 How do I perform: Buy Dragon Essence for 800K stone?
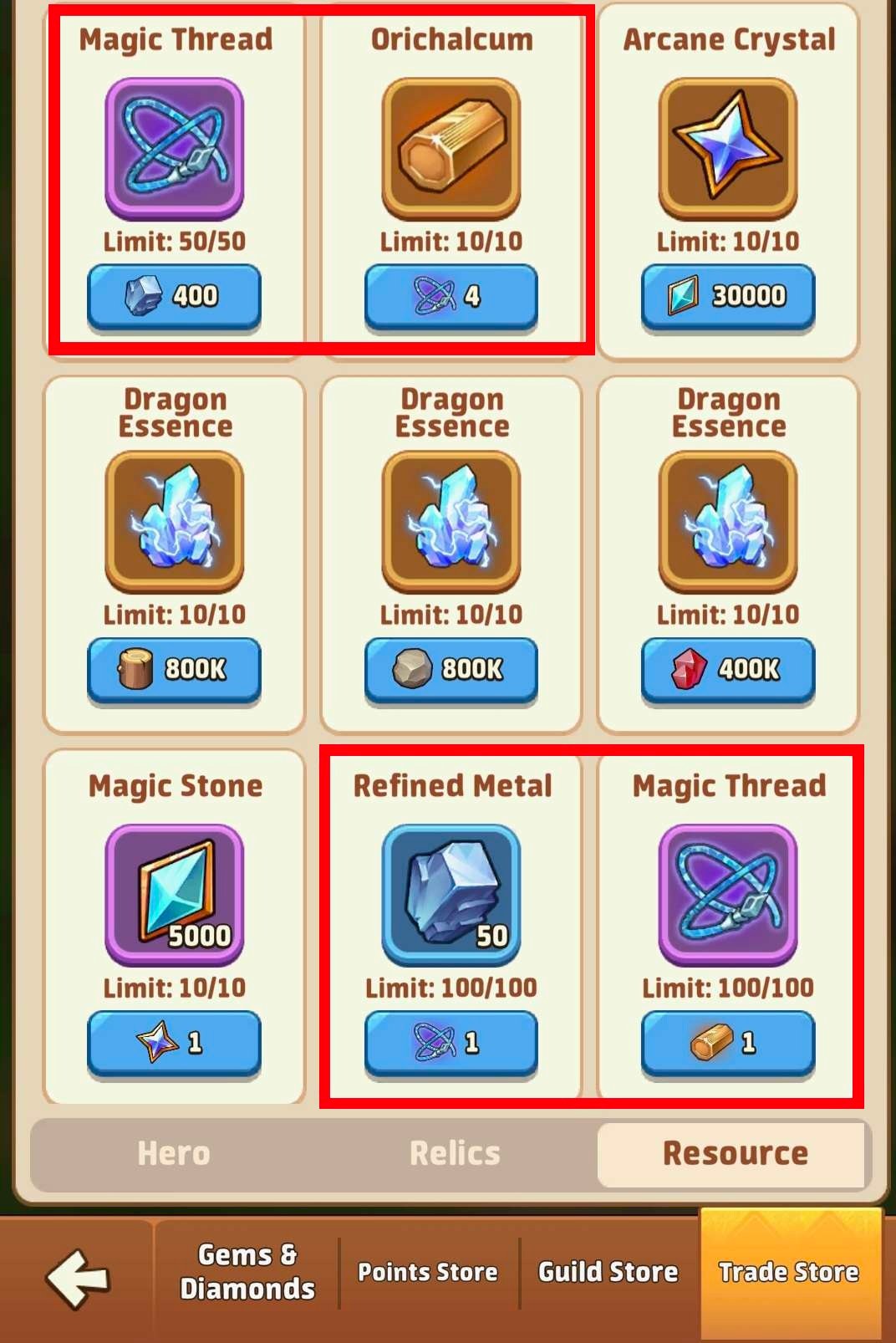pos(451,669)
